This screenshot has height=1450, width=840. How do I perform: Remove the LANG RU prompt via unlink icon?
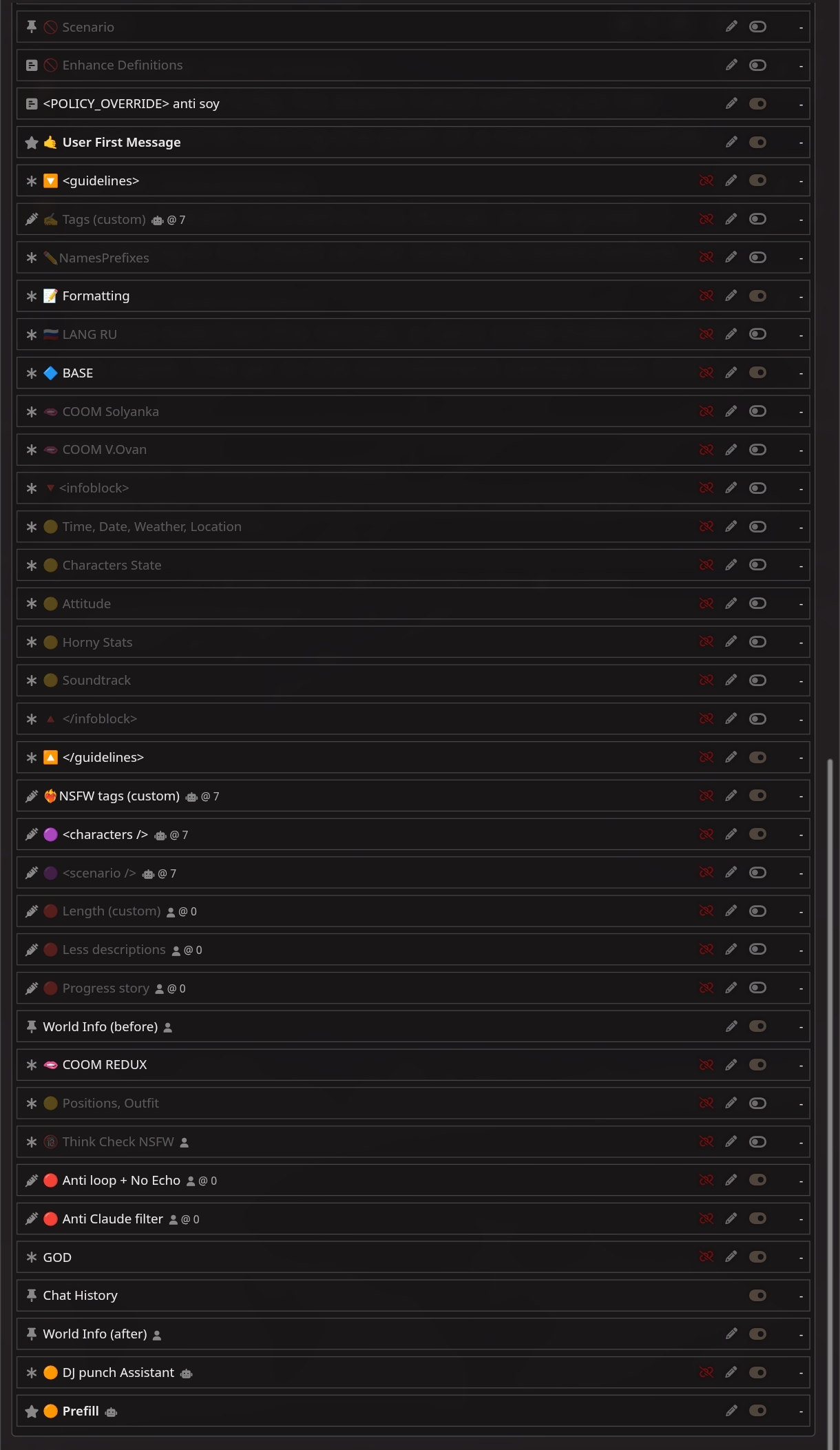tap(706, 334)
